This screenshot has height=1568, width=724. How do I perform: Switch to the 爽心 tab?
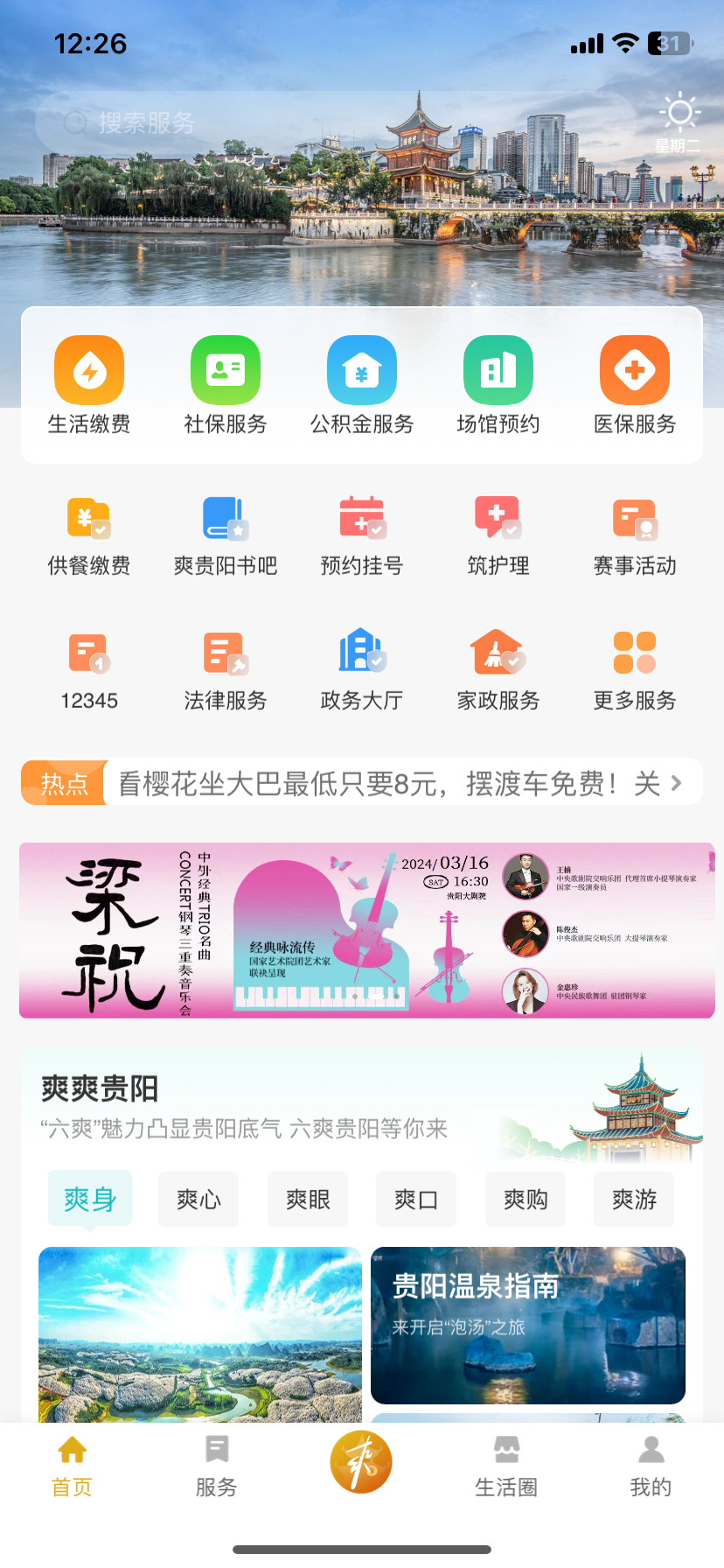coord(198,1199)
